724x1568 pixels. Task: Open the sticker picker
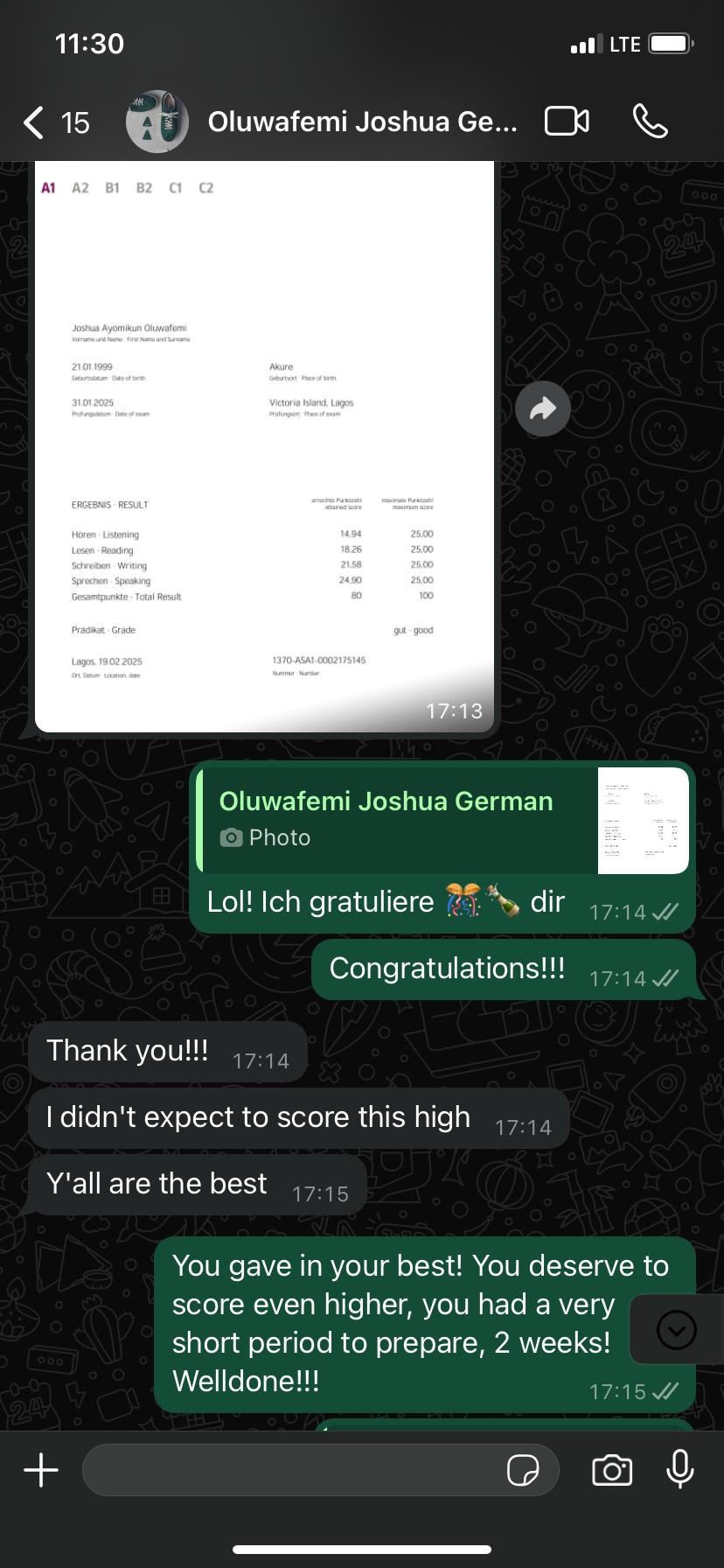coord(523,1471)
